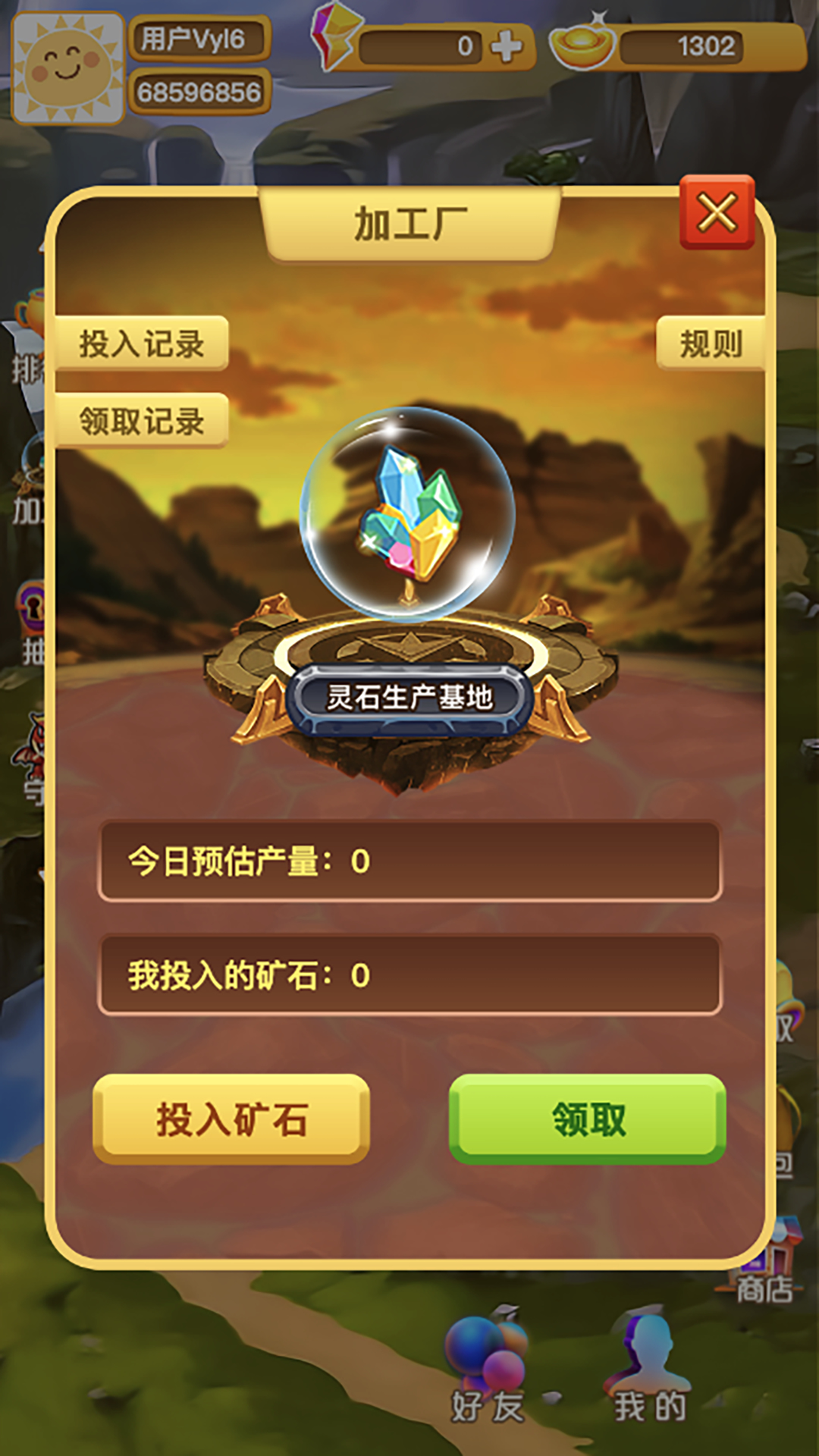Tap the green 领取 button
Screen dimensions: 819x1456
(x=588, y=1119)
